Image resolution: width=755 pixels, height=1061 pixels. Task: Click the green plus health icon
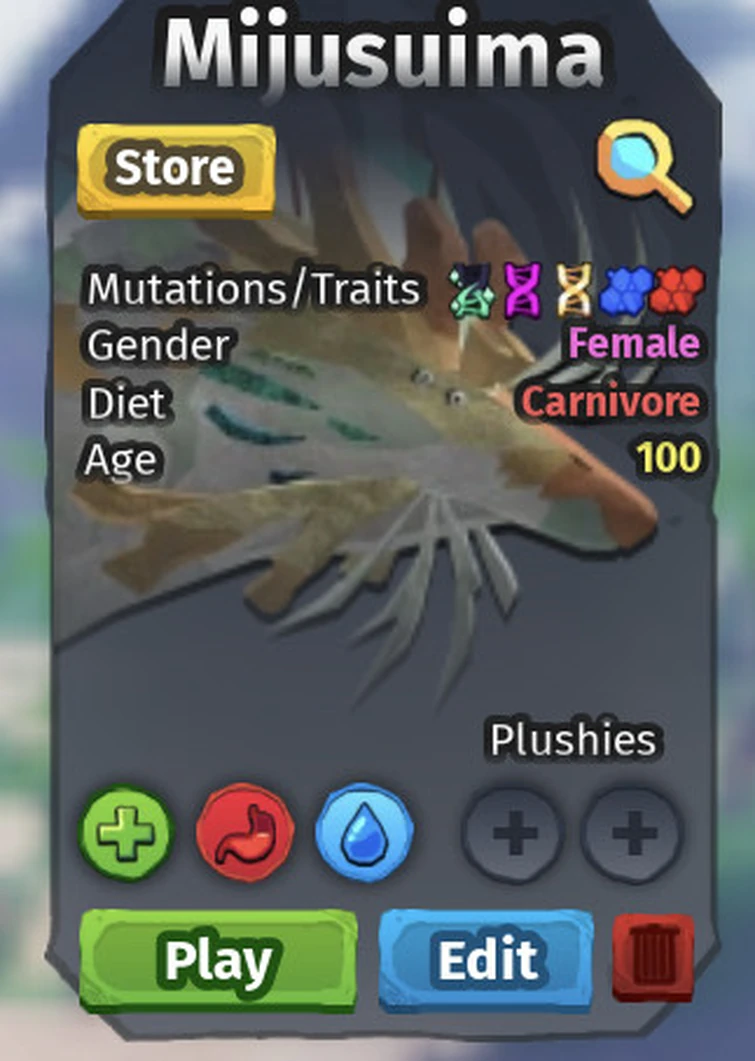pyautogui.click(x=124, y=835)
